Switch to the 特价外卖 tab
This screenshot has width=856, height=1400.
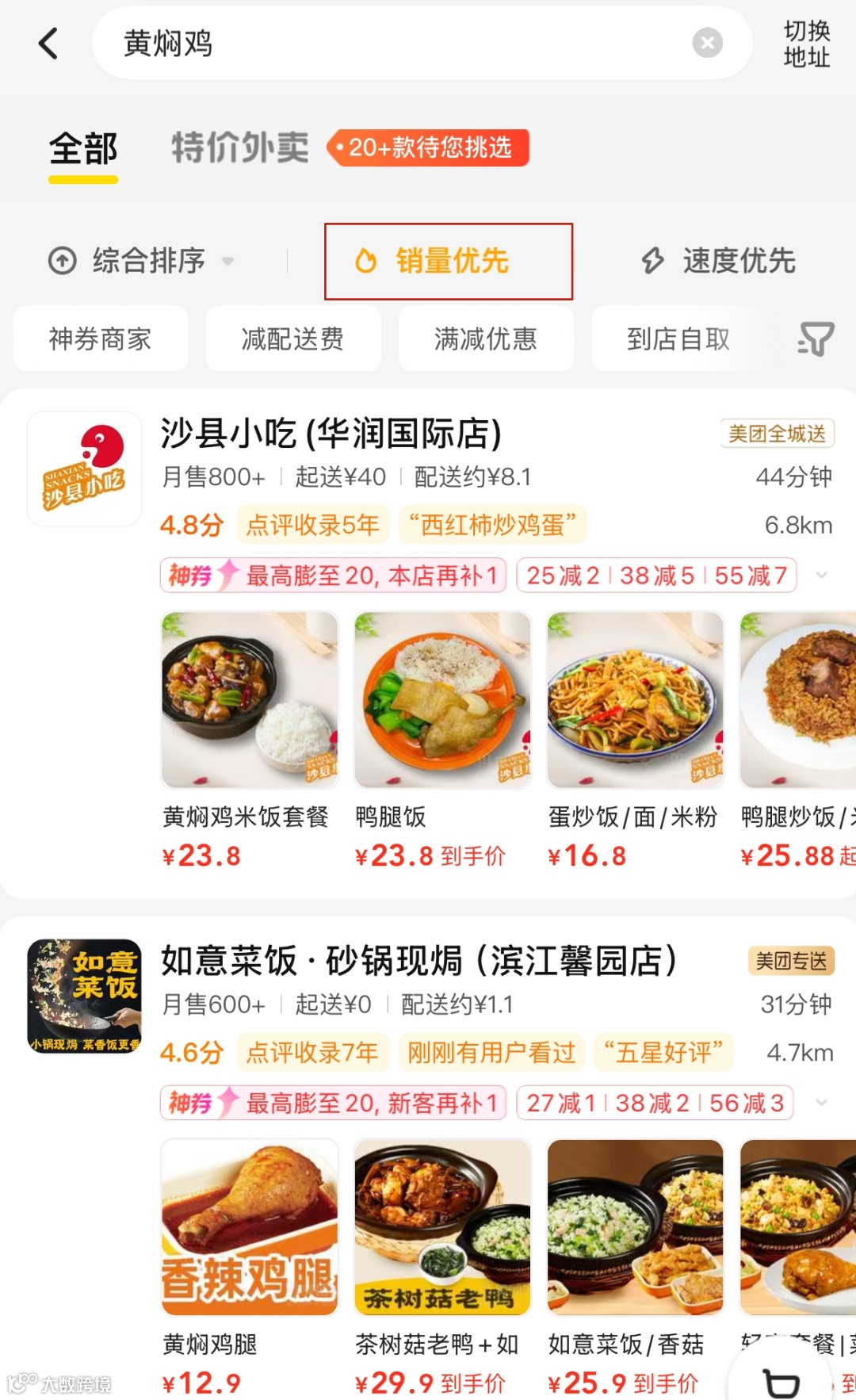point(240,148)
